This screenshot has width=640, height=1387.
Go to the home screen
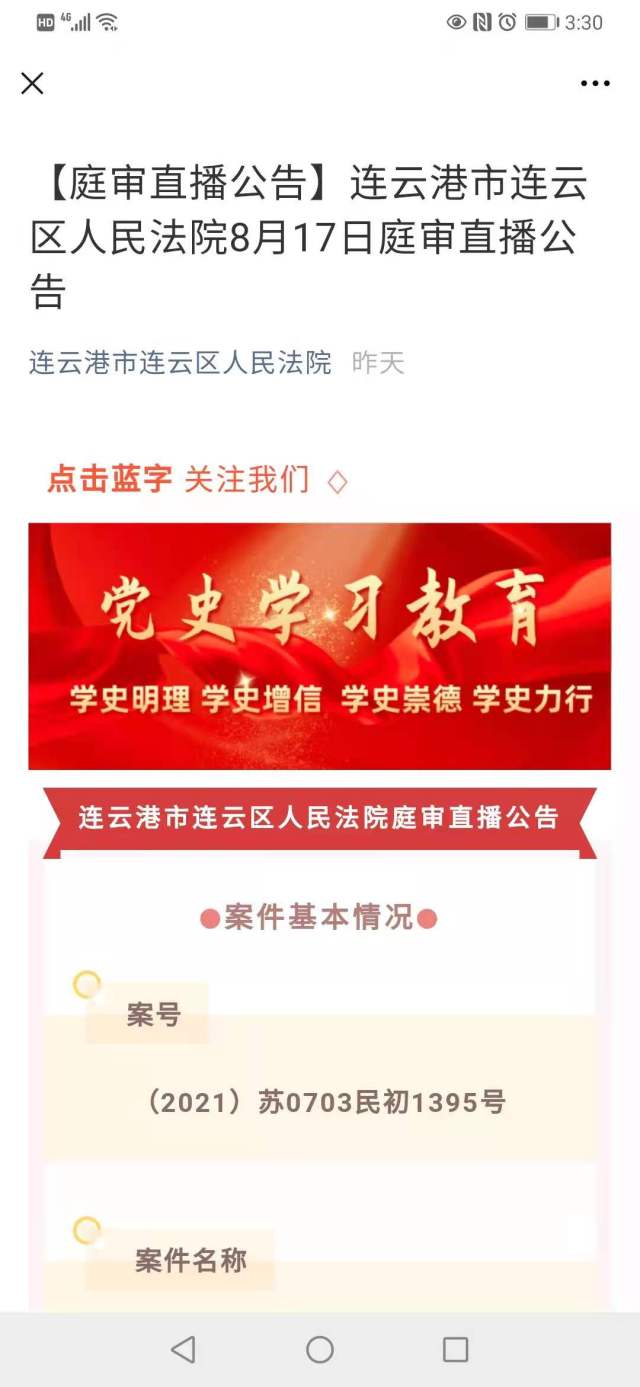pyautogui.click(x=320, y=1350)
